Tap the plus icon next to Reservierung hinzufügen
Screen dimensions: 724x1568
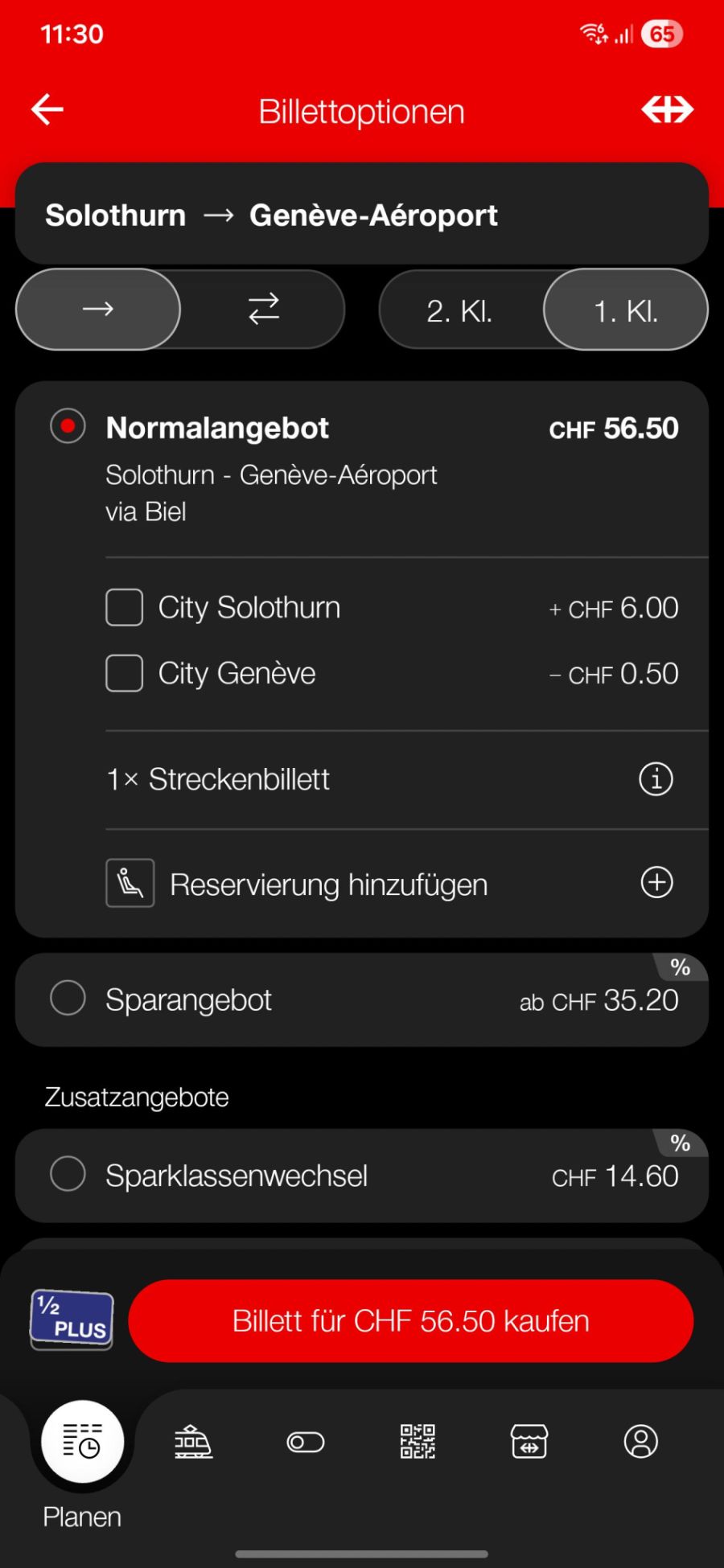656,882
